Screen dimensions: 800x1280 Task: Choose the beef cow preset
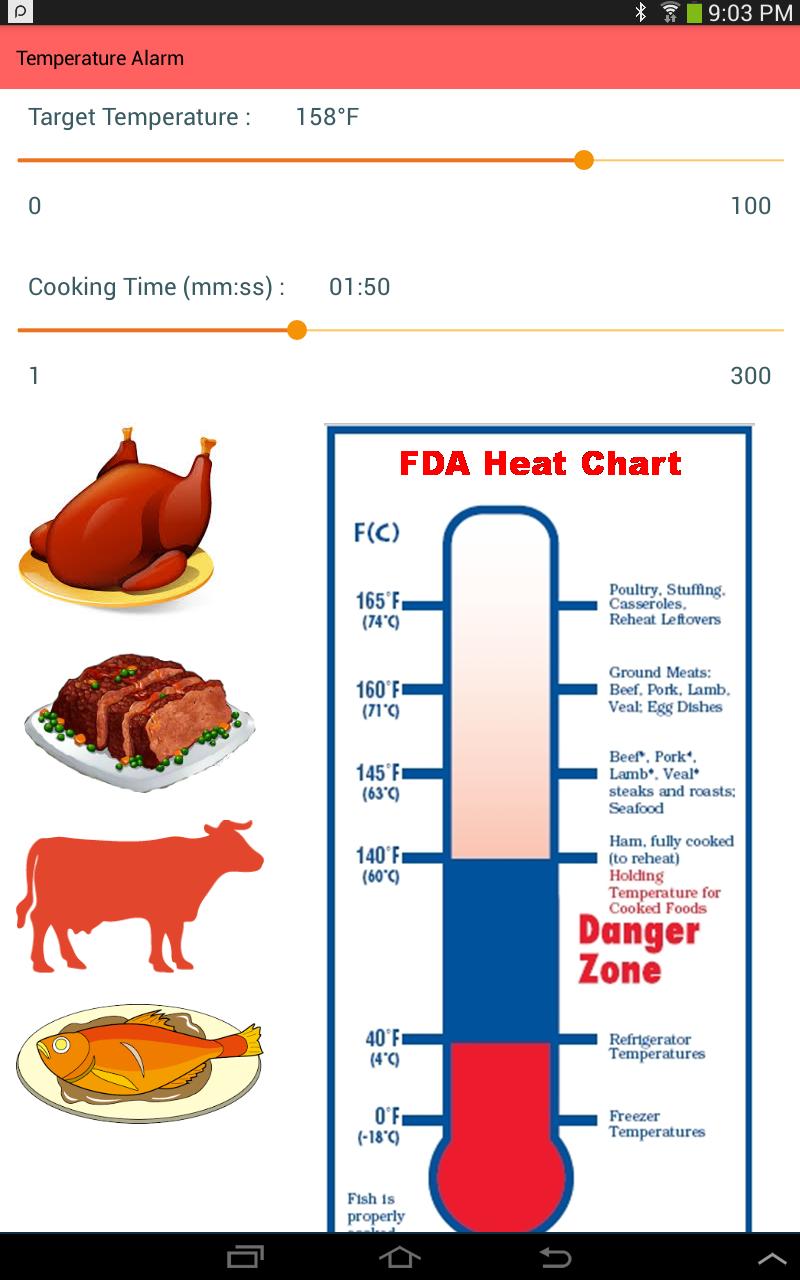(140, 896)
